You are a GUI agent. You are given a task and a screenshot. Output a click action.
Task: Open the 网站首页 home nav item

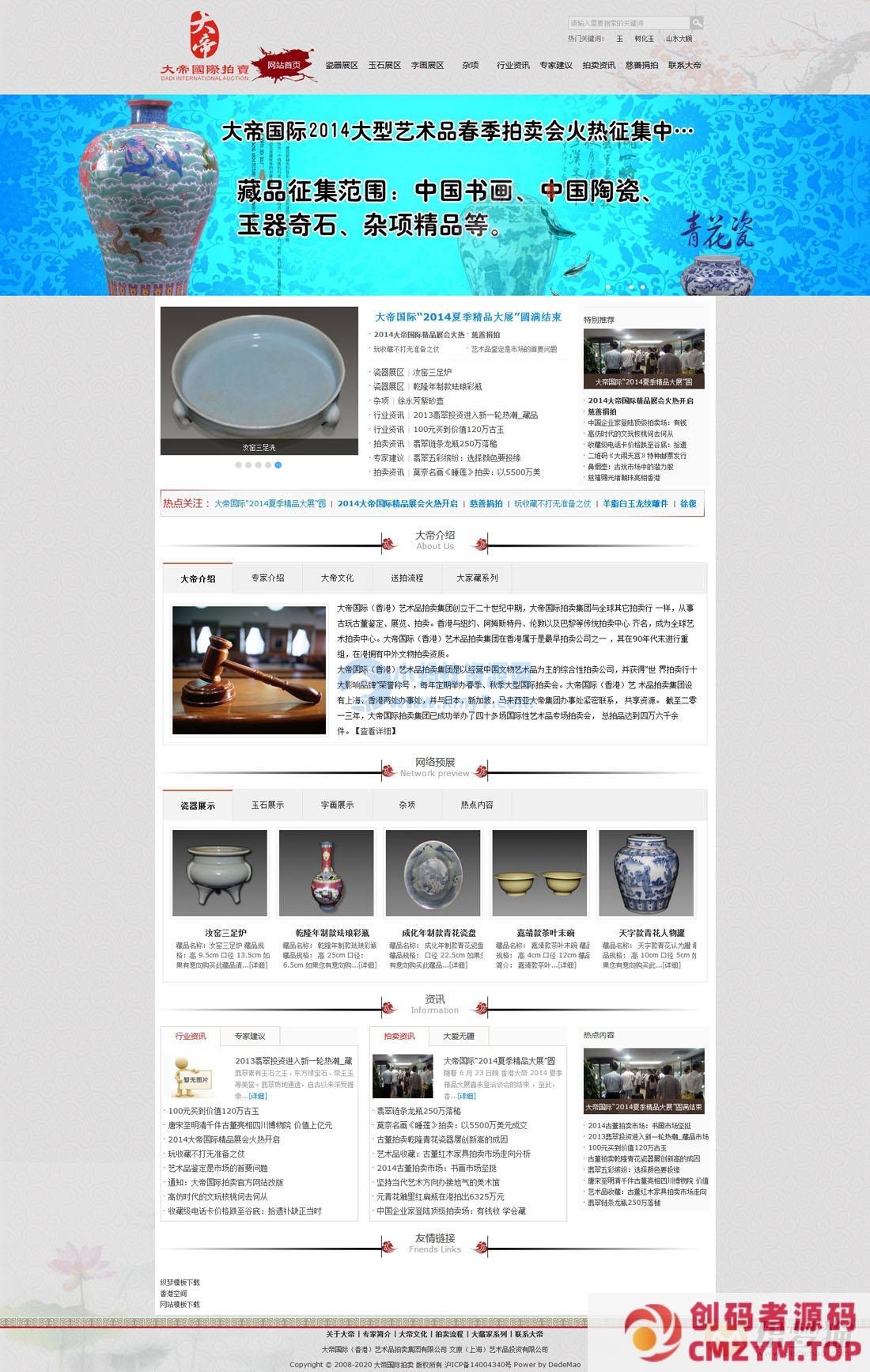click(x=283, y=65)
